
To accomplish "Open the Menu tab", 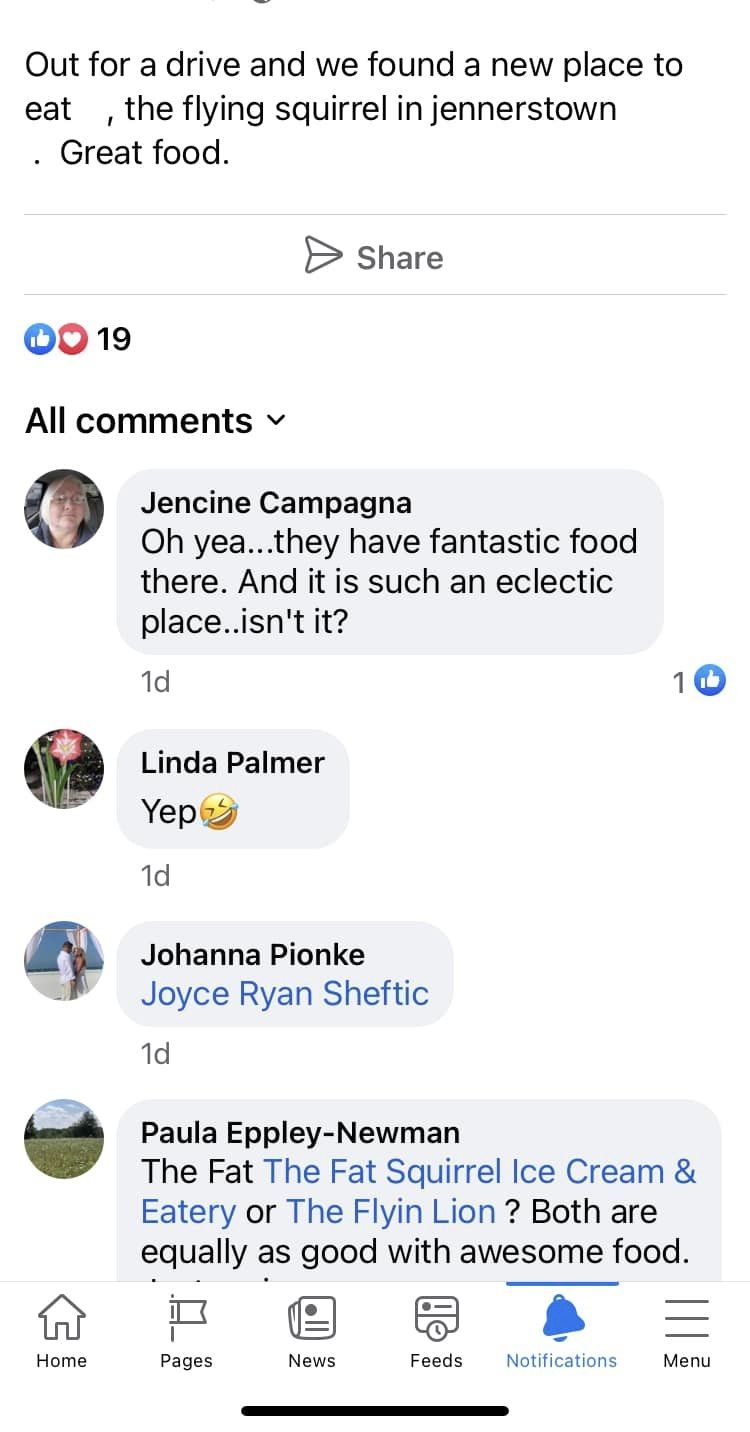I will pos(687,1331).
